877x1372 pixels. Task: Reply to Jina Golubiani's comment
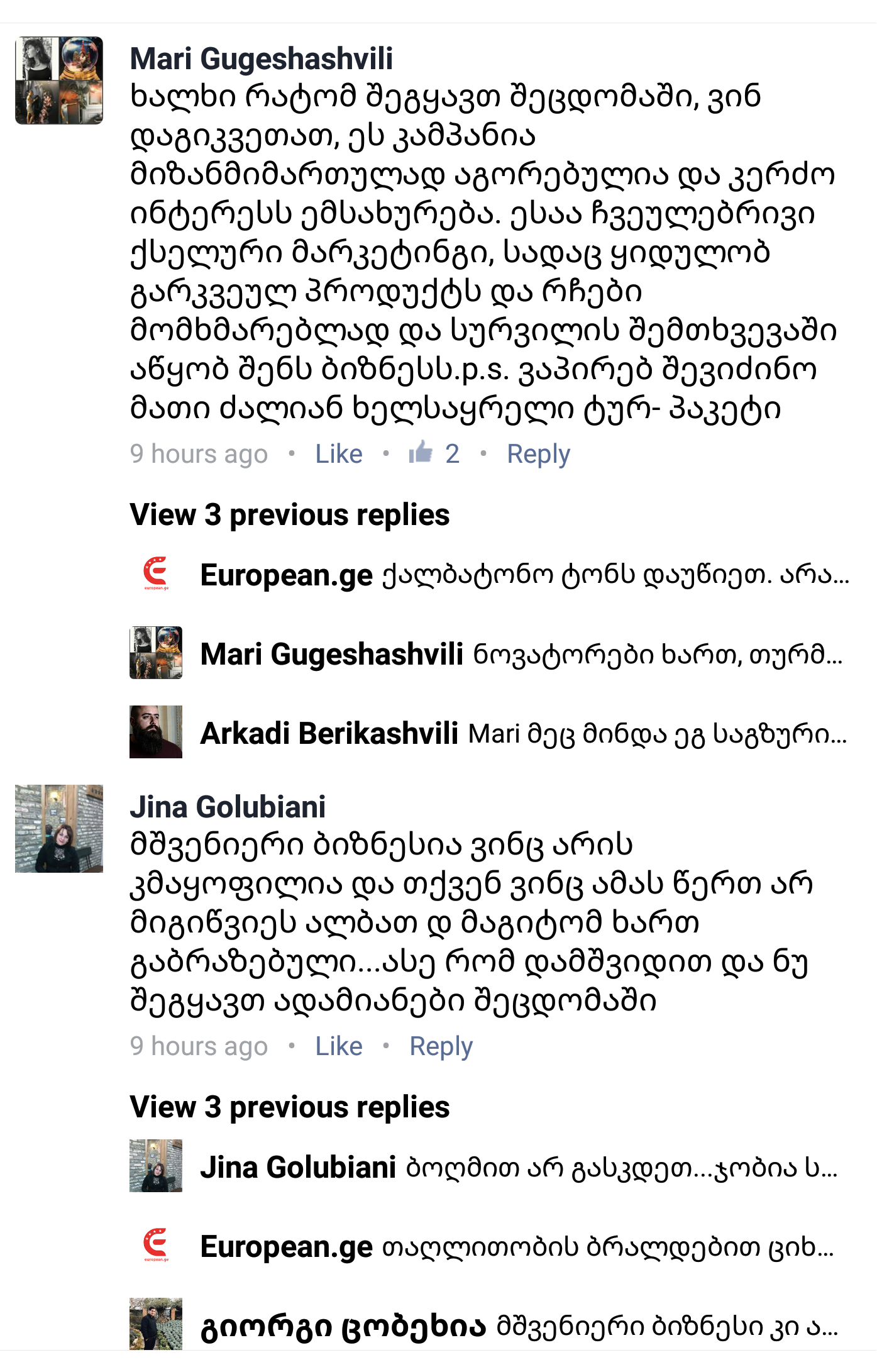coord(441,1046)
